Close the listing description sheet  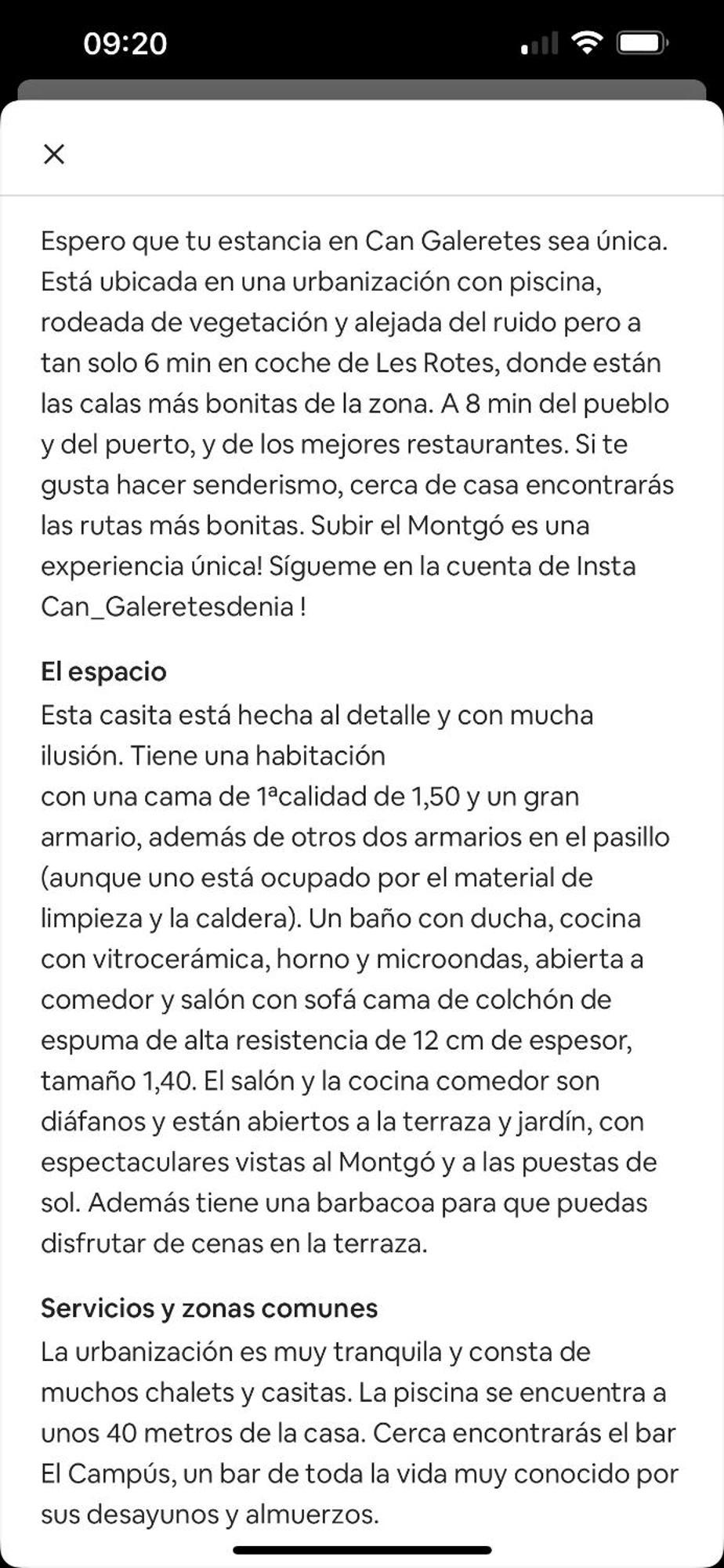click(53, 154)
